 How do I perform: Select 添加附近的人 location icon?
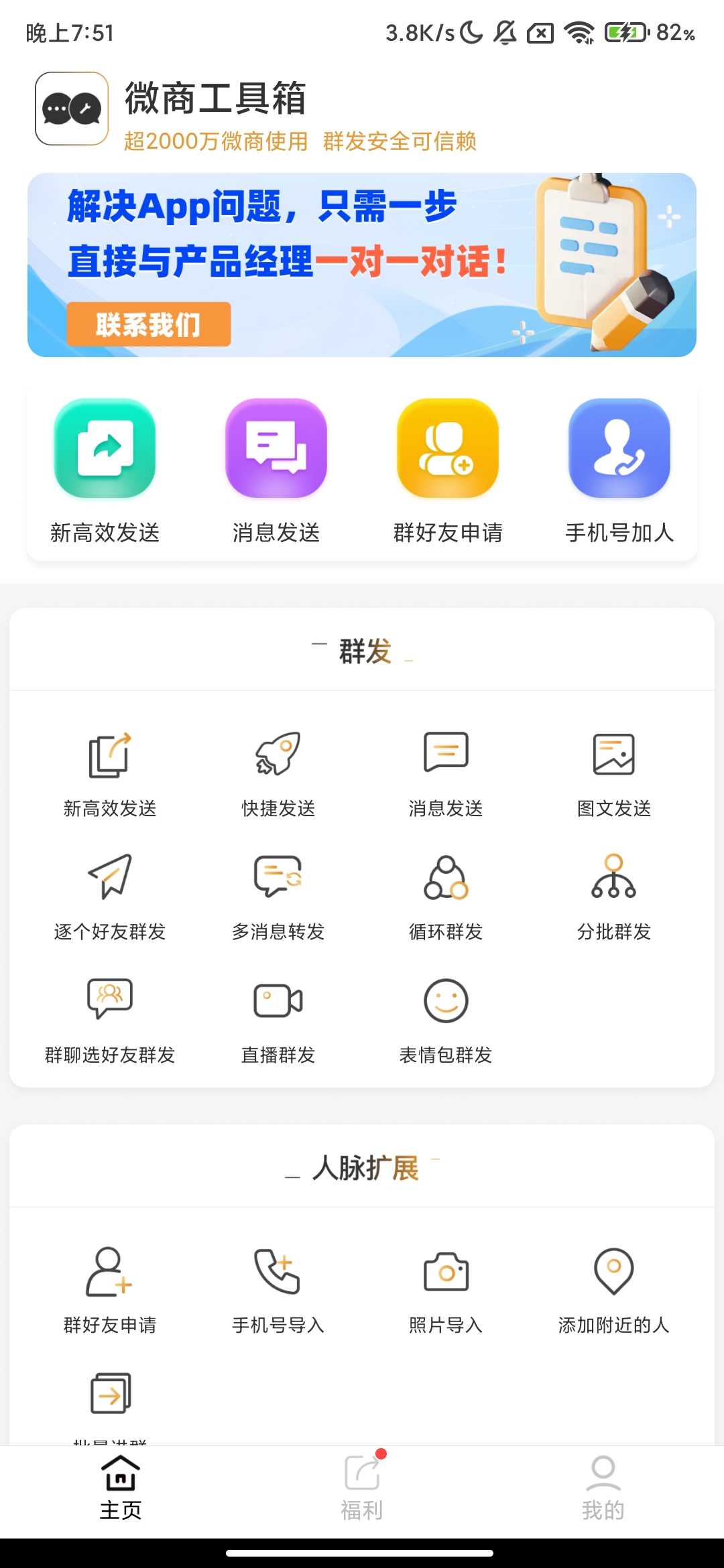tap(614, 1273)
